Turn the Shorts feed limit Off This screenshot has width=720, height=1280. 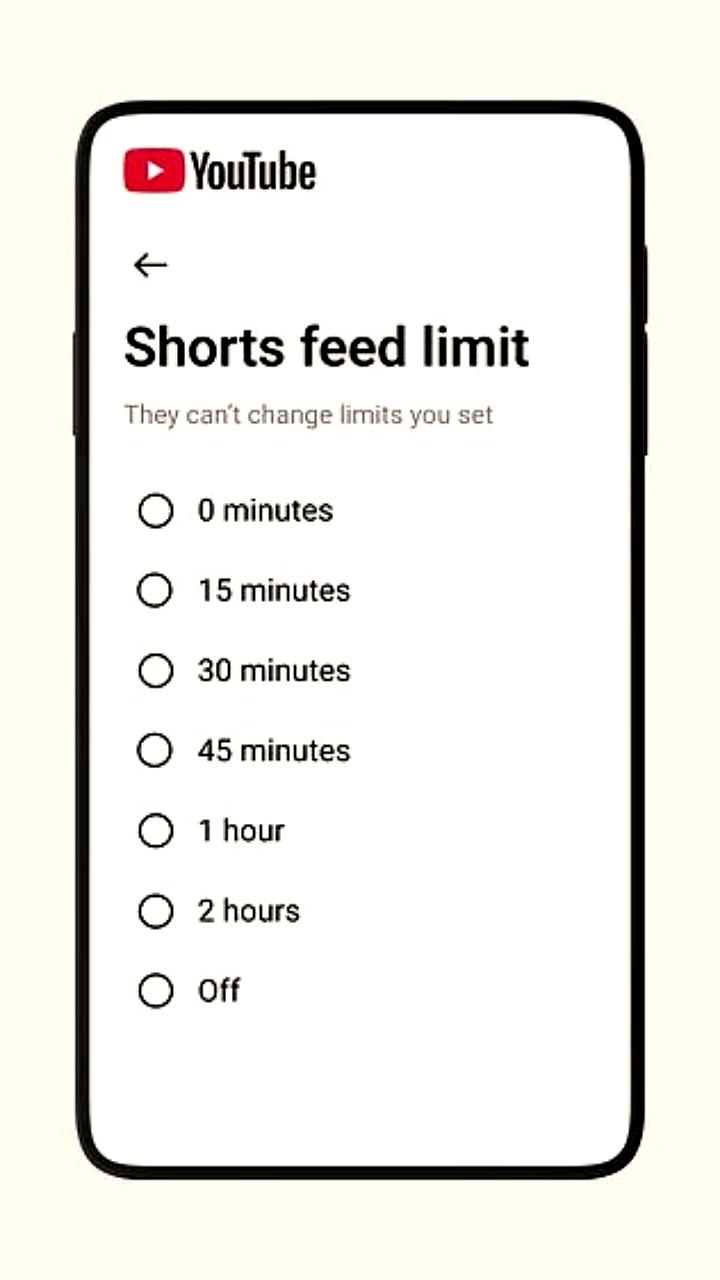(x=156, y=990)
